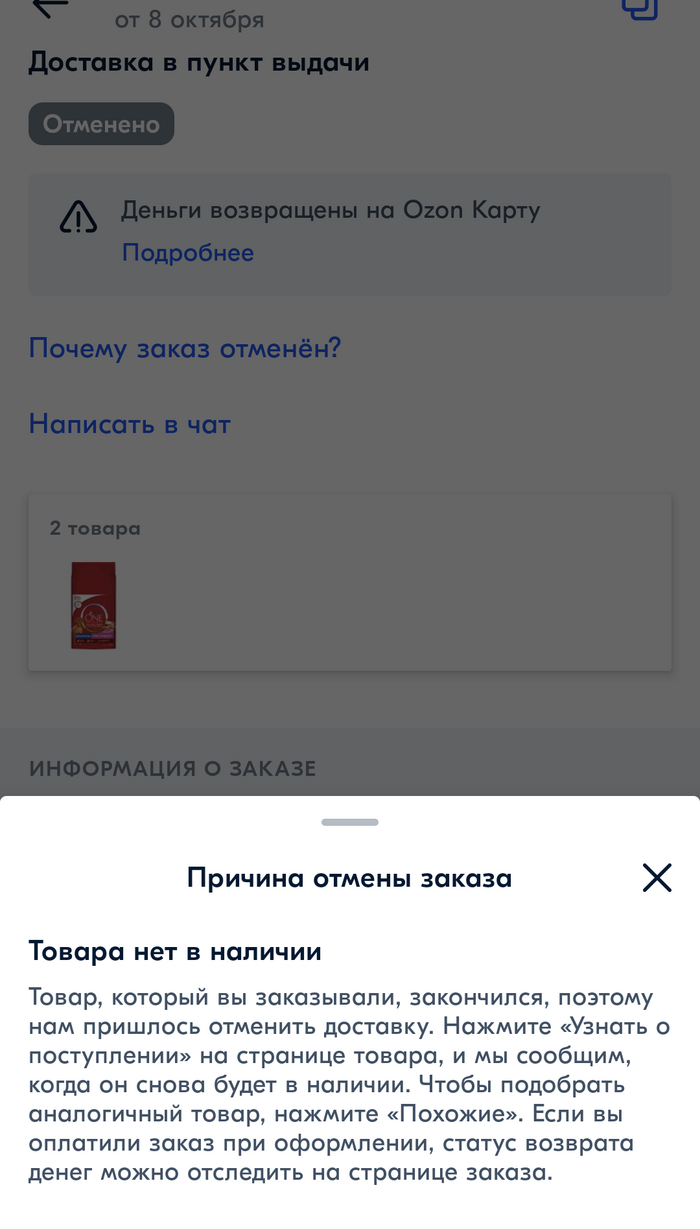Screen dimensions: 700x1229
Task: Close the cancellation reason sheet
Action: click(656, 878)
